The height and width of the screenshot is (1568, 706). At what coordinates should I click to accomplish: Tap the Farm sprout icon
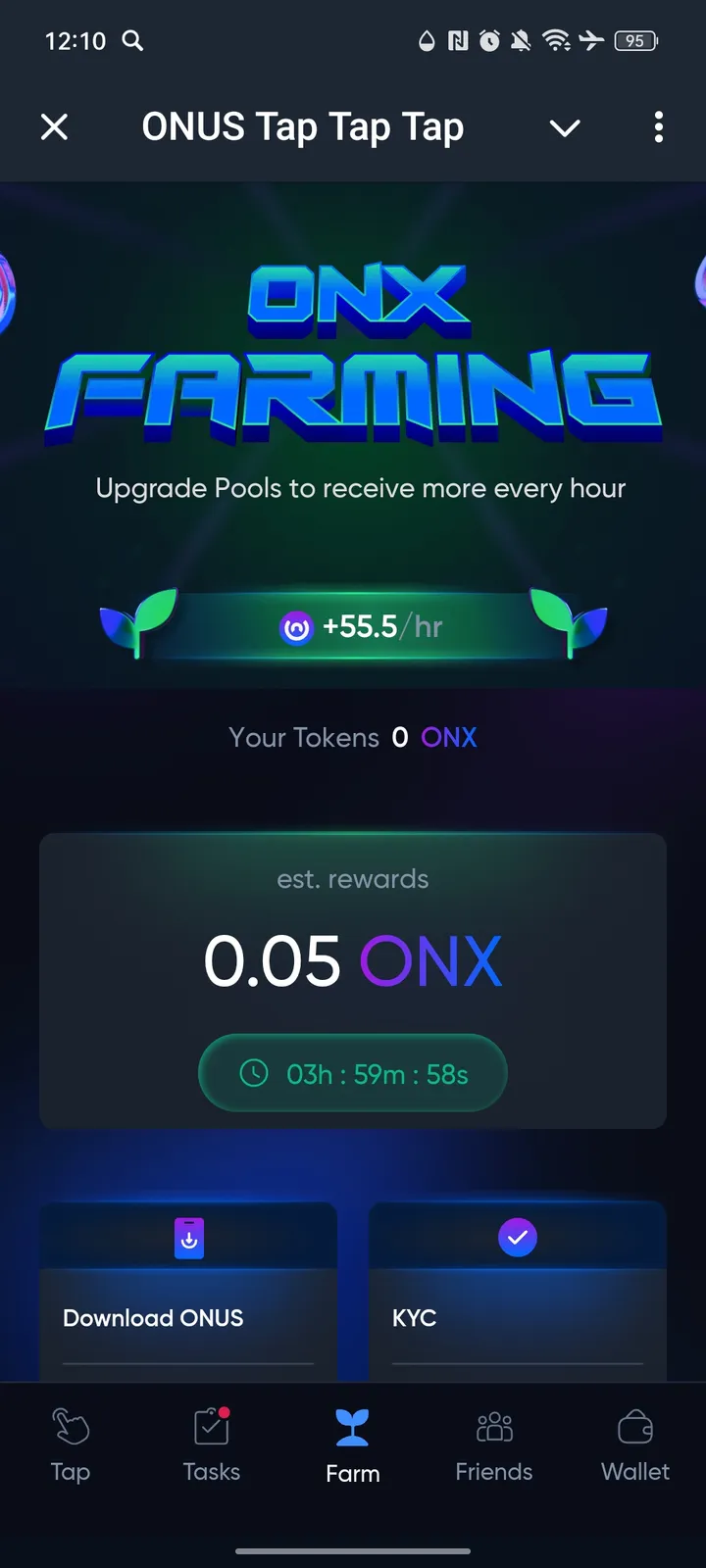(353, 1427)
